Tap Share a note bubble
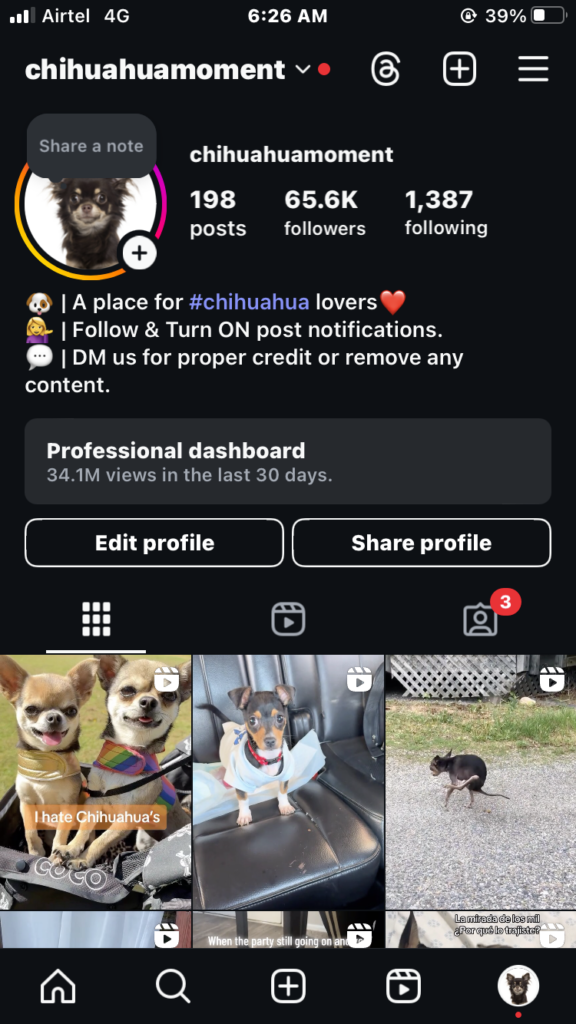This screenshot has height=1024, width=576. (91, 146)
